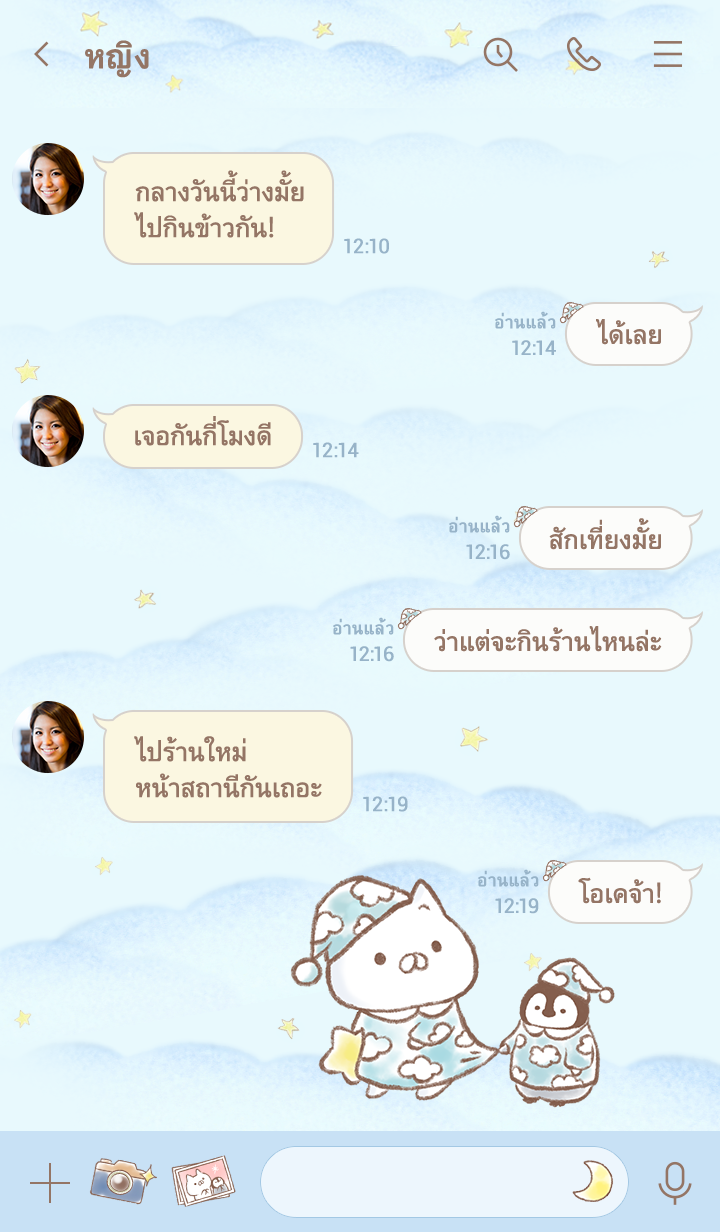The height and width of the screenshot is (1232, 720).
Task: Open the chat menu
Action: click(x=667, y=55)
